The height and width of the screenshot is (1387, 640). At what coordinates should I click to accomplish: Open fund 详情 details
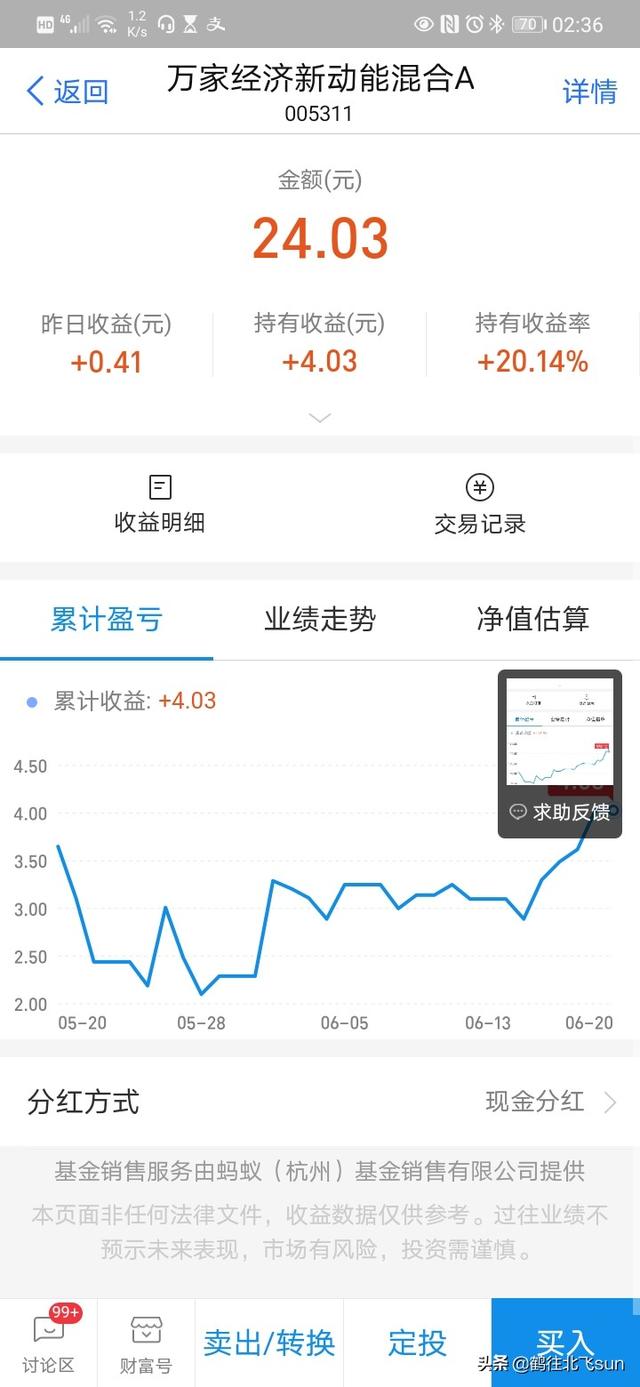[x=589, y=92]
